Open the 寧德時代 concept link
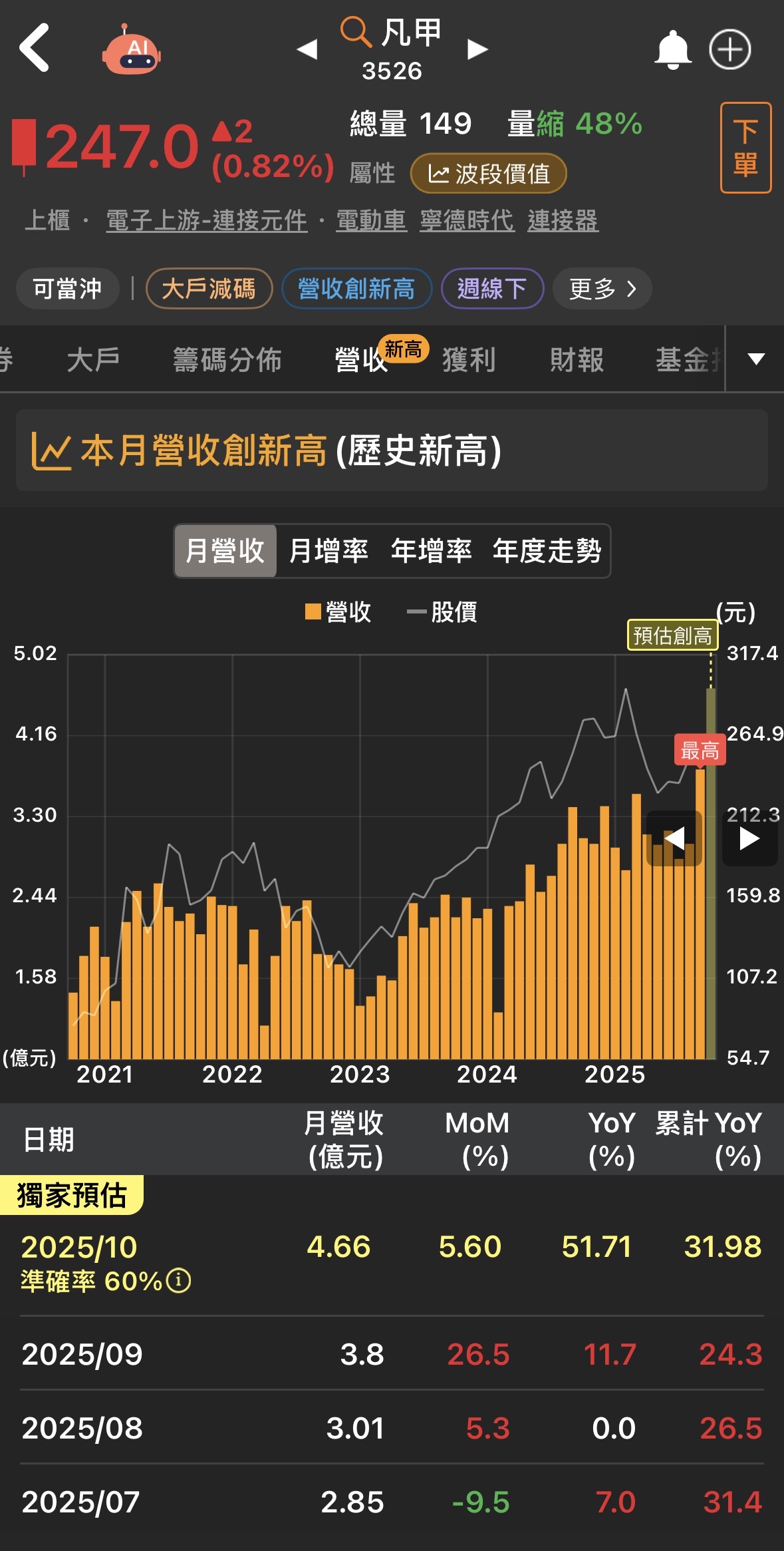Screen dimensions: 784x1551 [467, 220]
